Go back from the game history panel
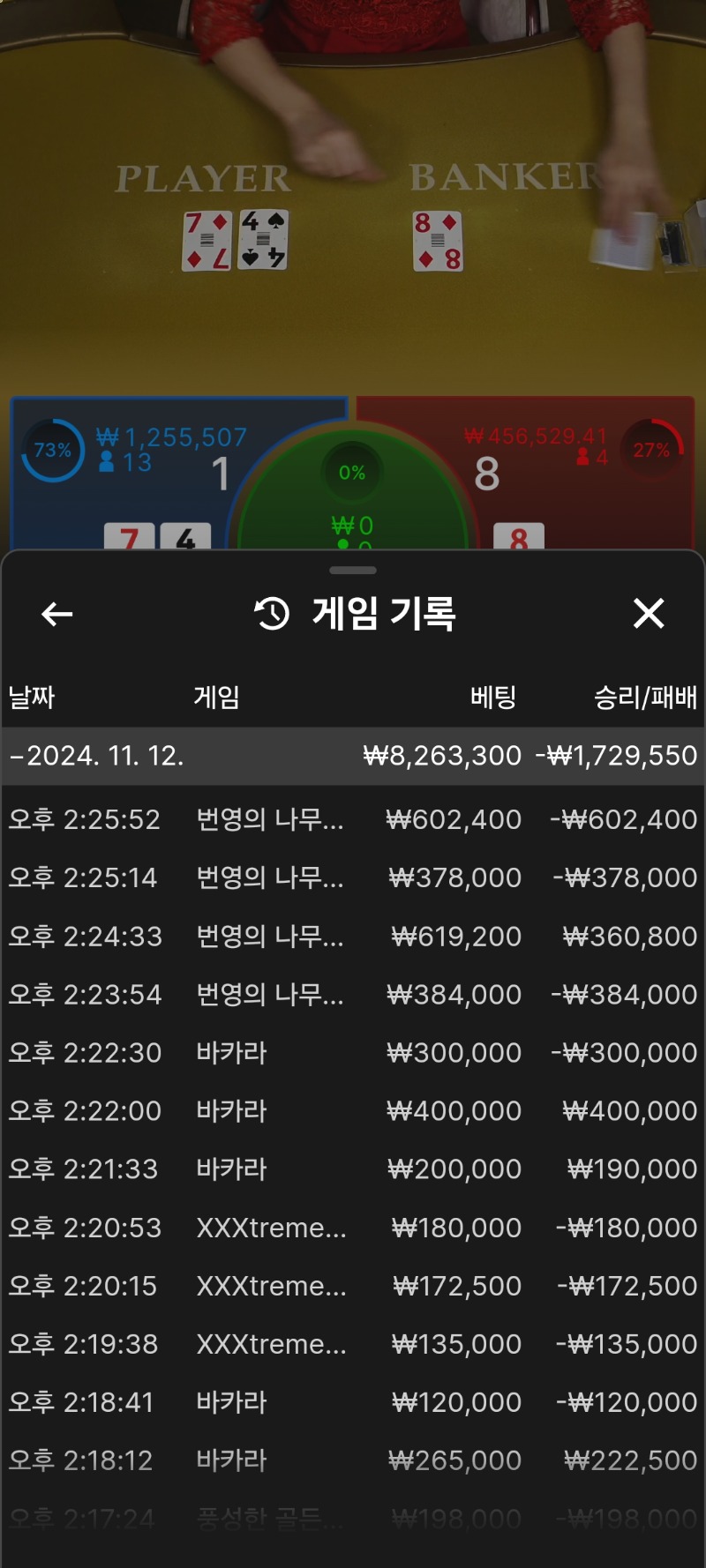The height and width of the screenshot is (1568, 706). (x=57, y=614)
